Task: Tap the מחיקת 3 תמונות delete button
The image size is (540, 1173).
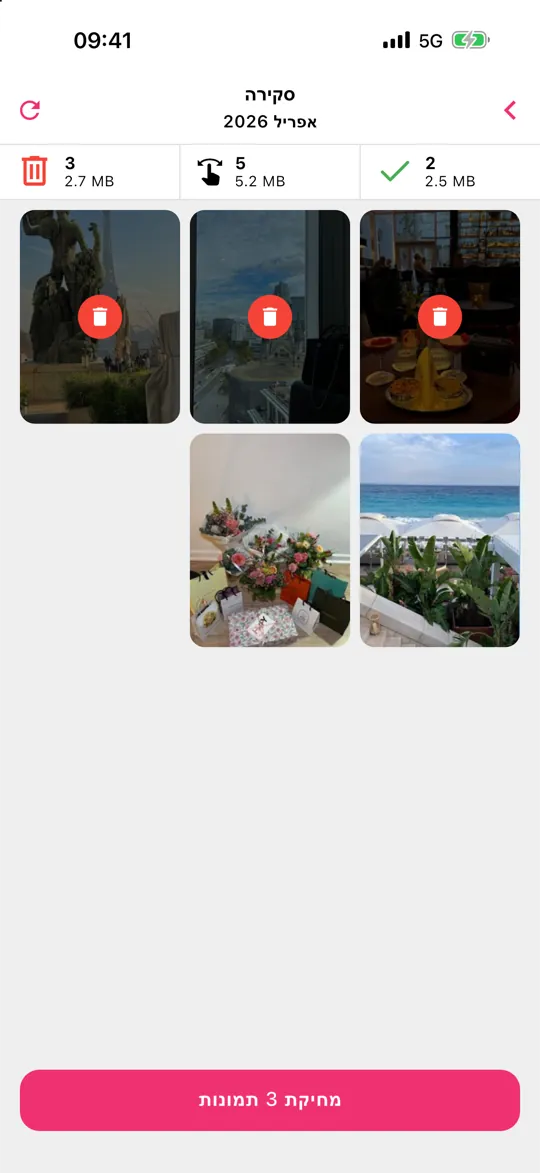Action: [x=270, y=1100]
